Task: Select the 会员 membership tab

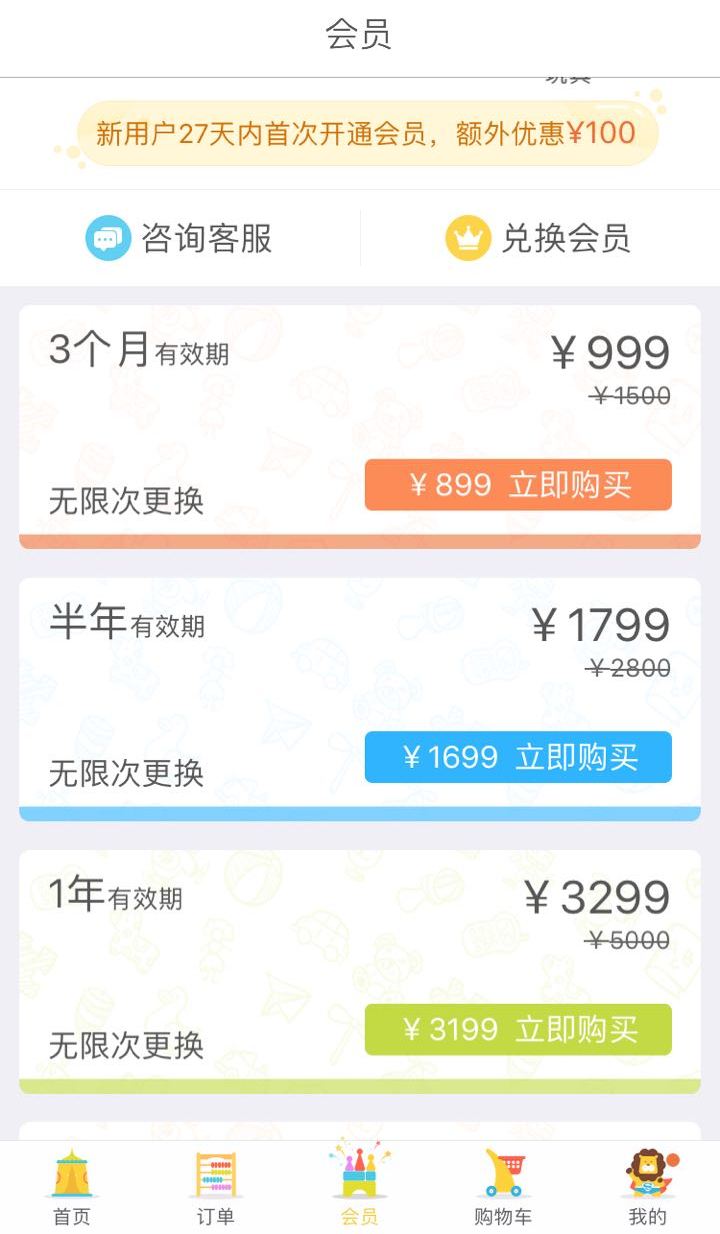Action: tap(359, 1188)
